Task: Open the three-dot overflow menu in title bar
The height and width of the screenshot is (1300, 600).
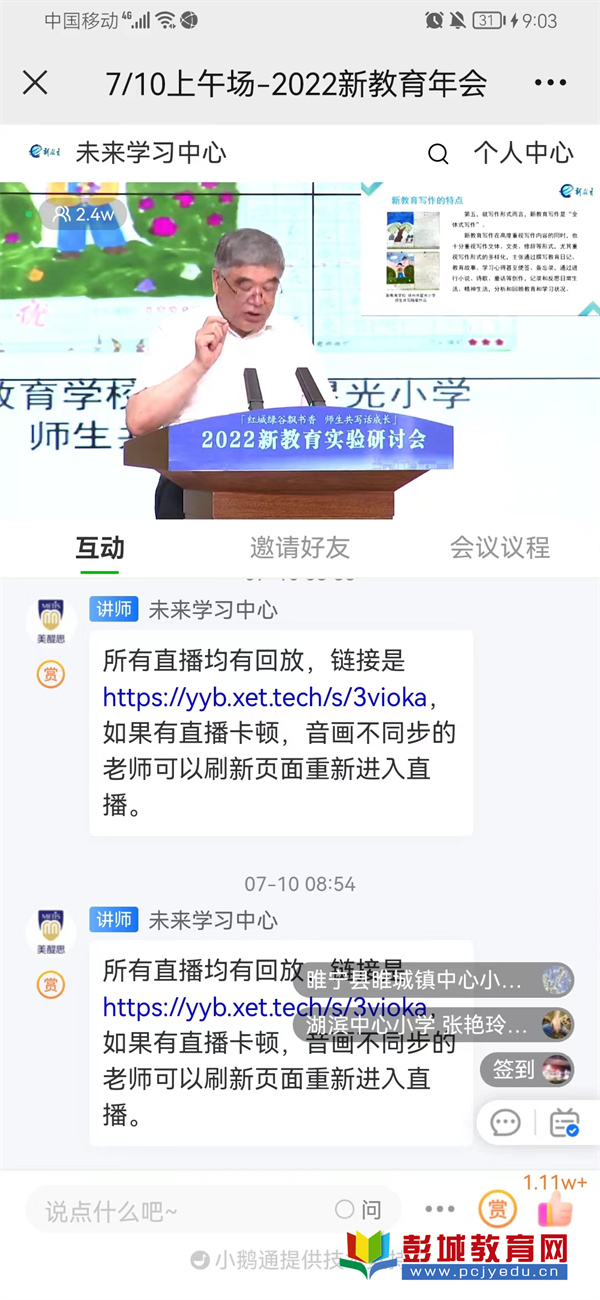Action: coord(551,84)
